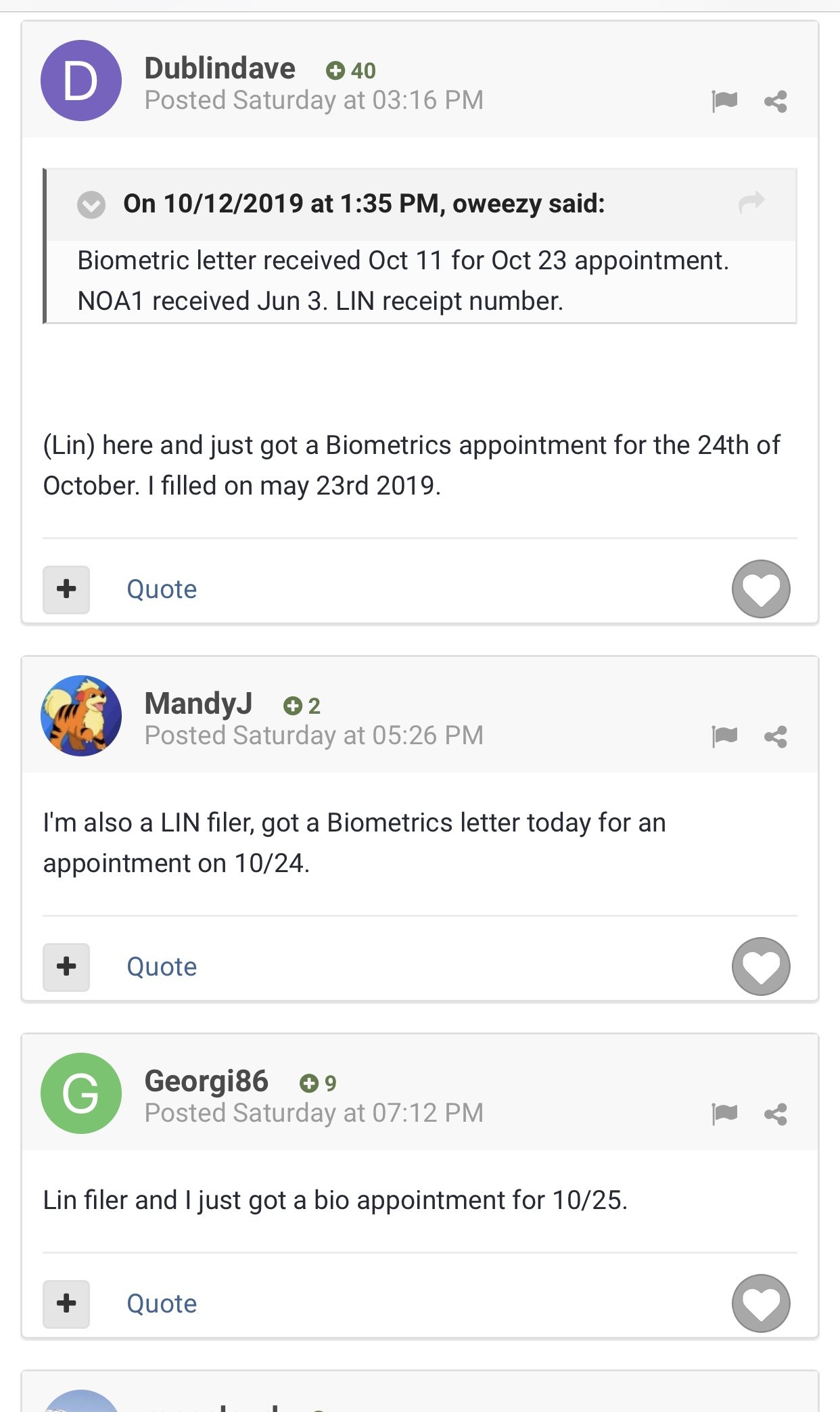Tap the multiquote plus under Dublindave's post

[x=66, y=589]
